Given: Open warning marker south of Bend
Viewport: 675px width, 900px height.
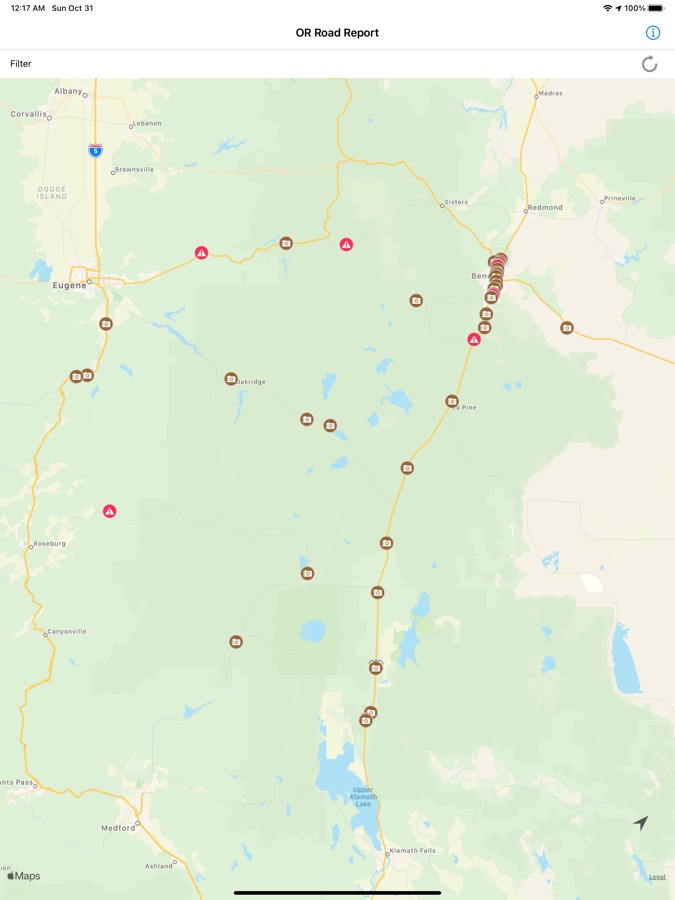Looking at the screenshot, I should [x=474, y=340].
